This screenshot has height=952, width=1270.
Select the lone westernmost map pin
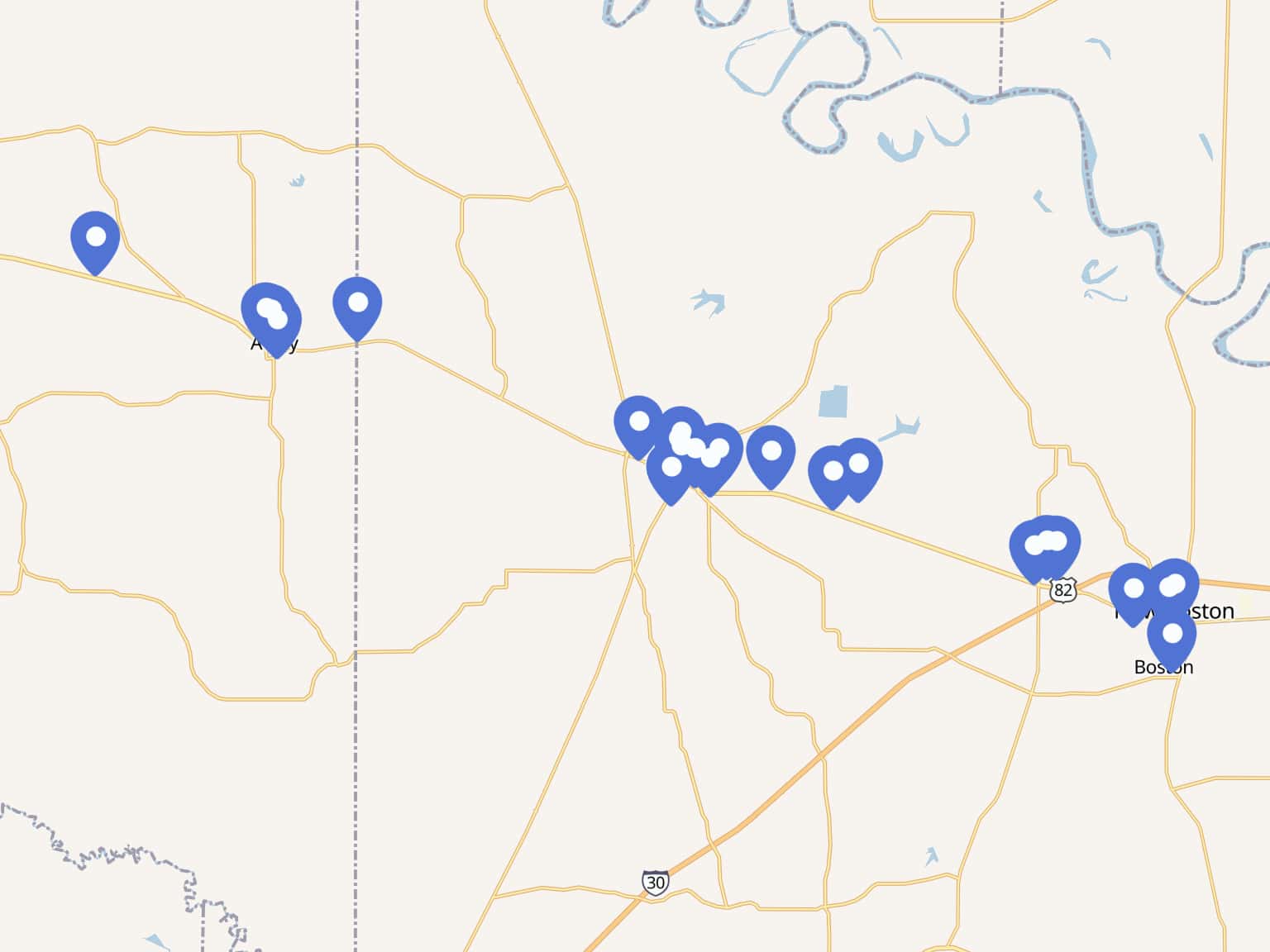coord(95,240)
